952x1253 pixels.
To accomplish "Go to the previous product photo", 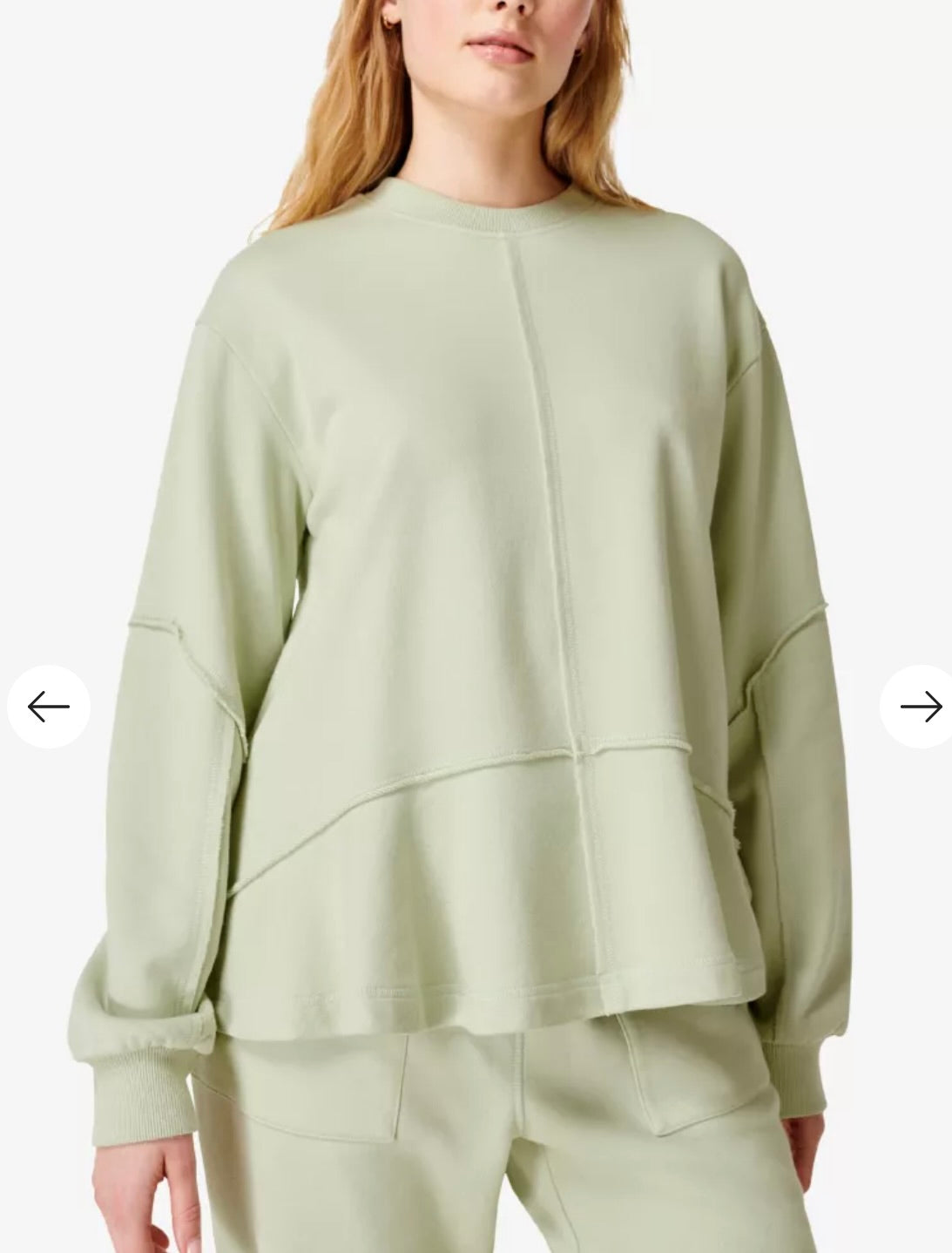I will 49,707.
